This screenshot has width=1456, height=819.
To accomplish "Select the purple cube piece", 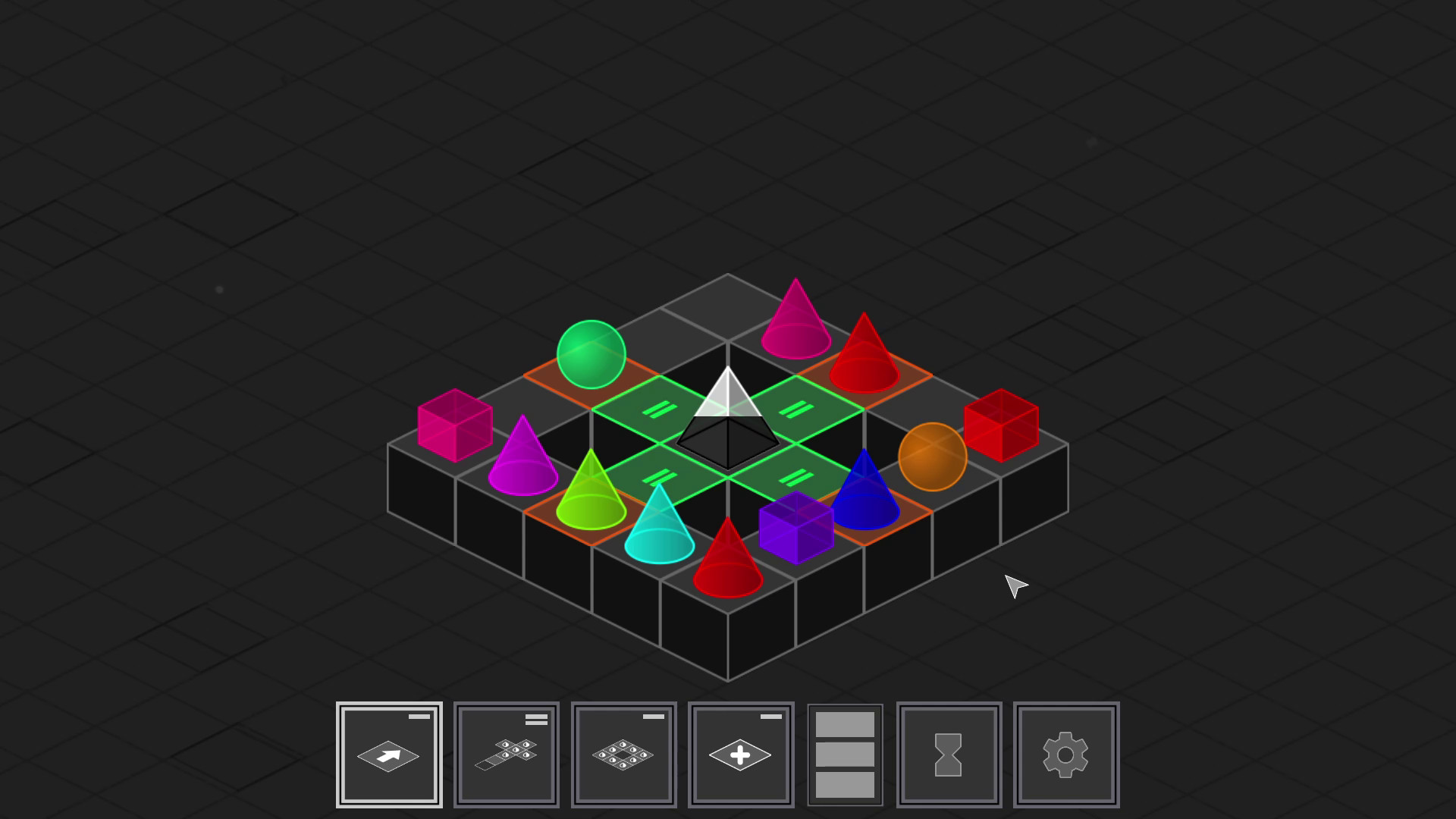I will (x=795, y=527).
